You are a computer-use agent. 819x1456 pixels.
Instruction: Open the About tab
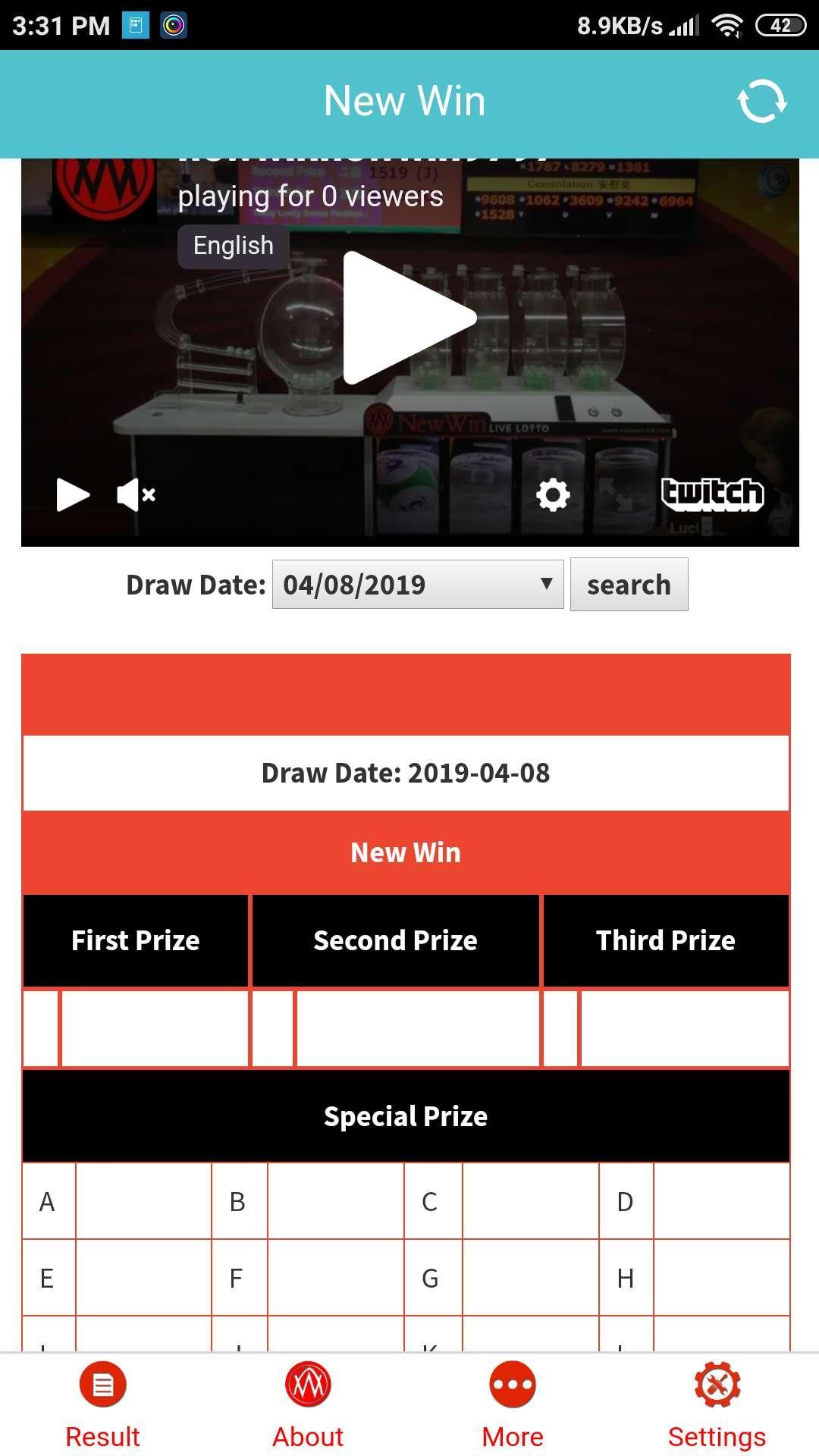pos(307,1404)
